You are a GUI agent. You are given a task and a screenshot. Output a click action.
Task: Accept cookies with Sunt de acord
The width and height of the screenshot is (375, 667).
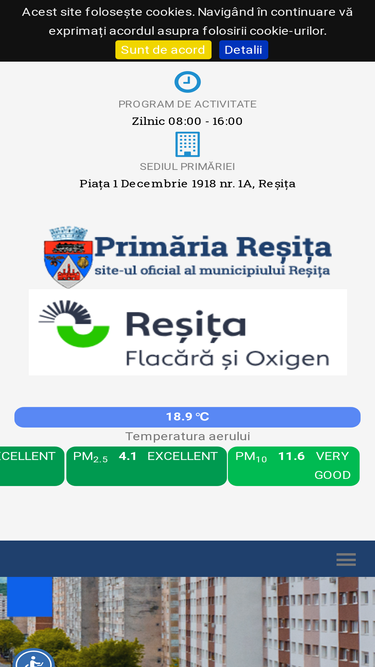pyautogui.click(x=163, y=50)
